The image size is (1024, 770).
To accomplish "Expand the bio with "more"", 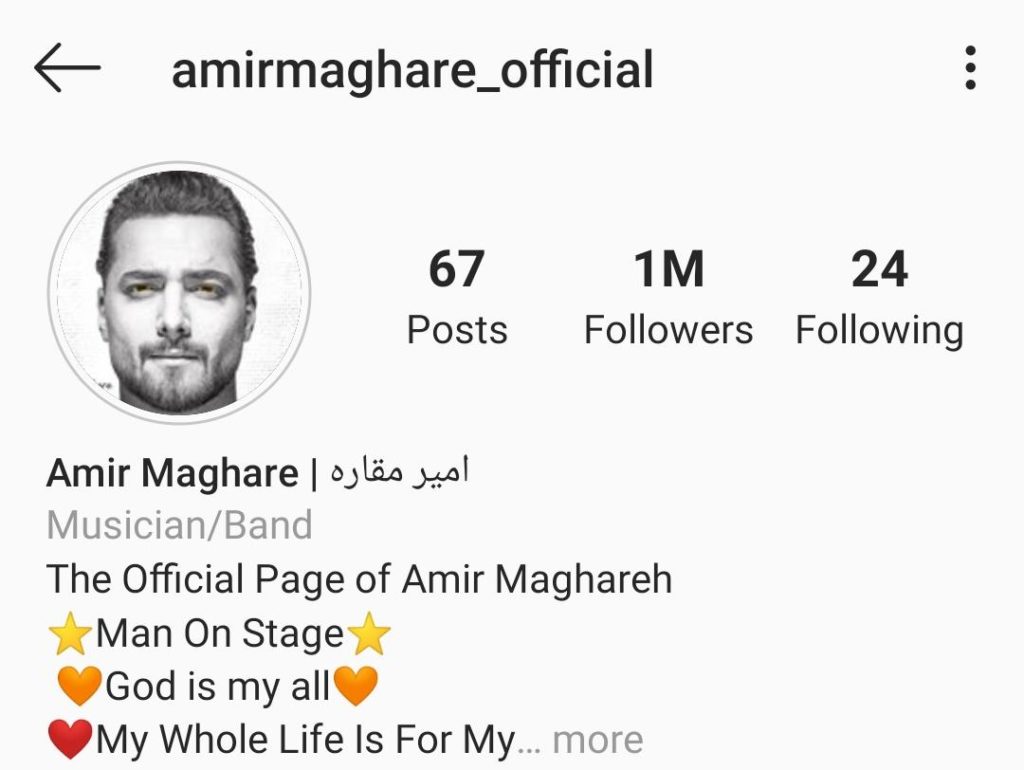I will pyautogui.click(x=597, y=740).
